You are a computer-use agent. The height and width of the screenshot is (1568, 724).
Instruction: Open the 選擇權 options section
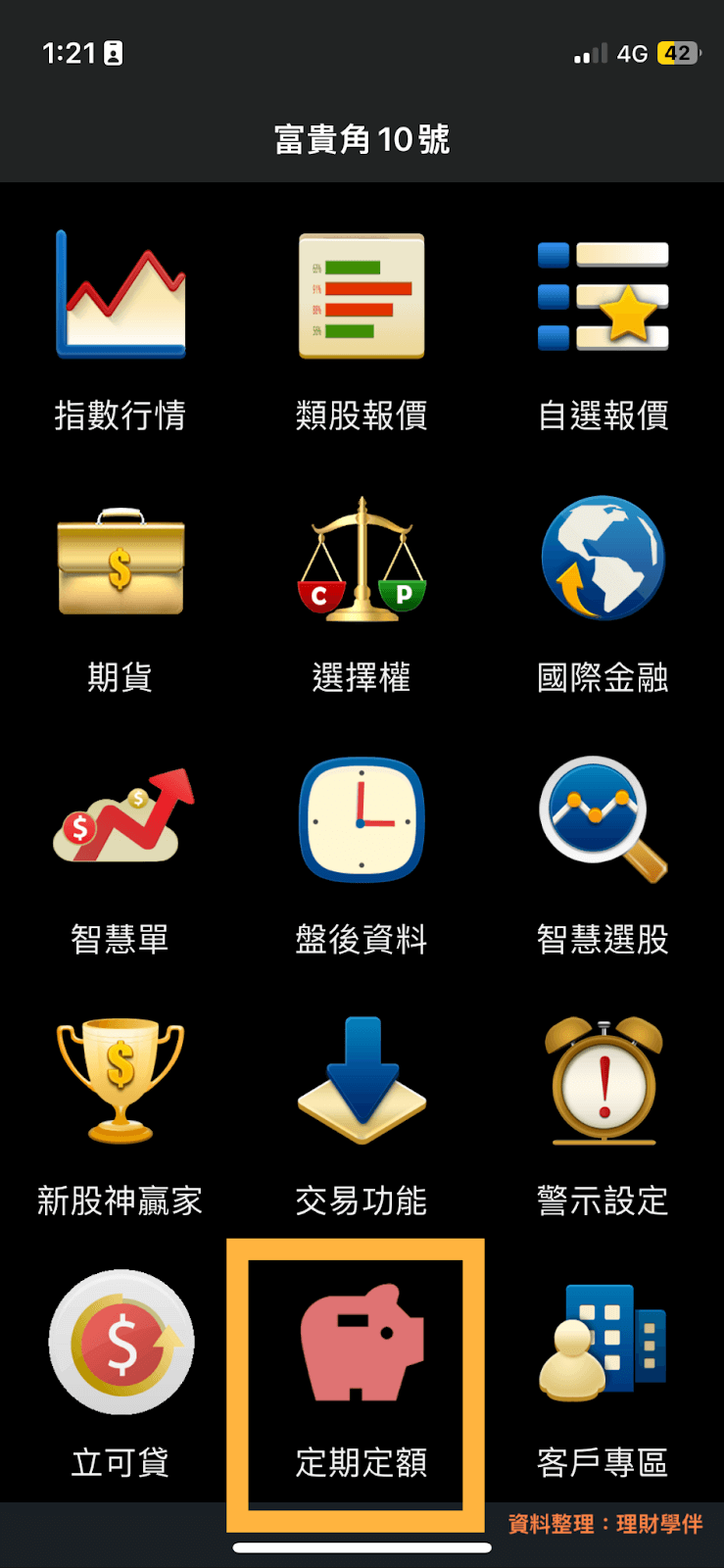(362, 561)
